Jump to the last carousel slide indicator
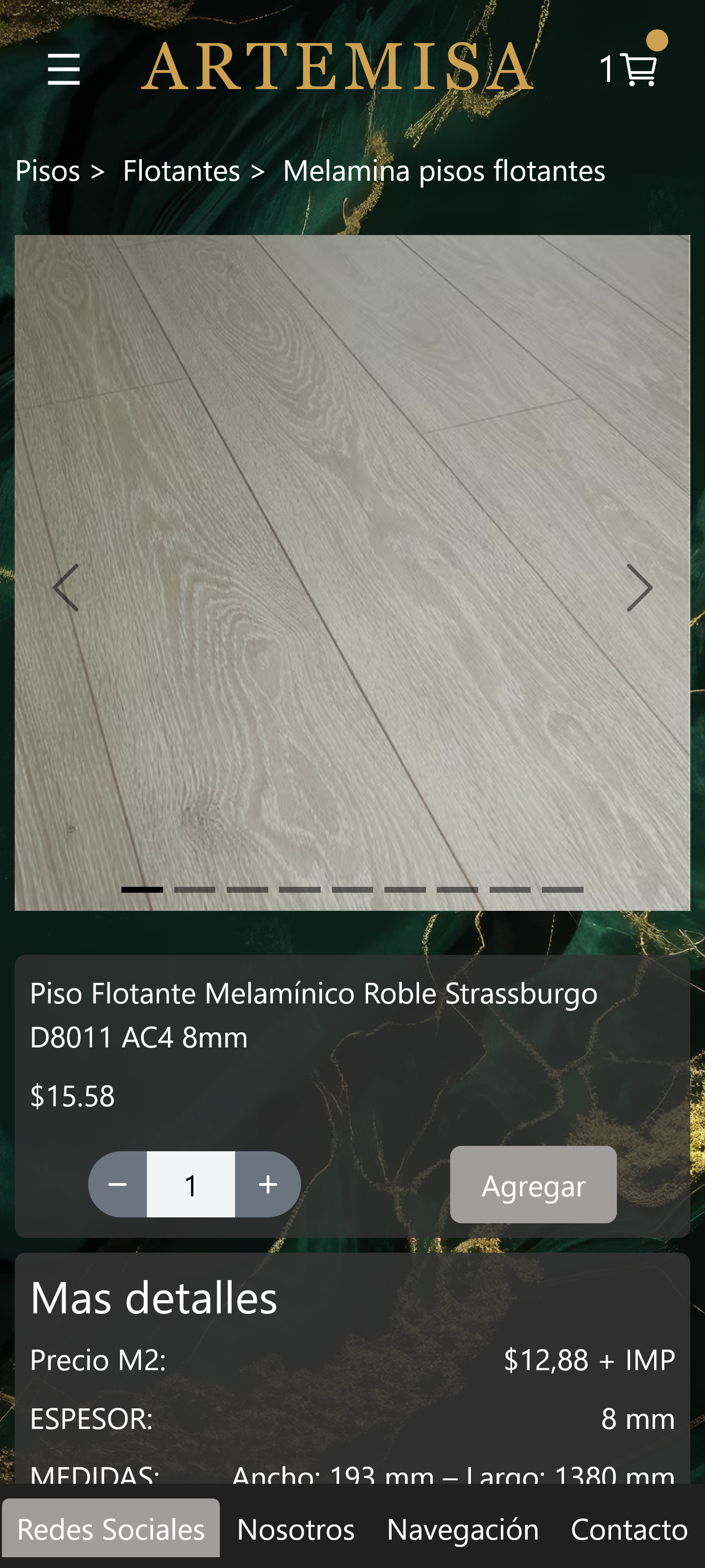The image size is (705, 1568). [x=563, y=890]
